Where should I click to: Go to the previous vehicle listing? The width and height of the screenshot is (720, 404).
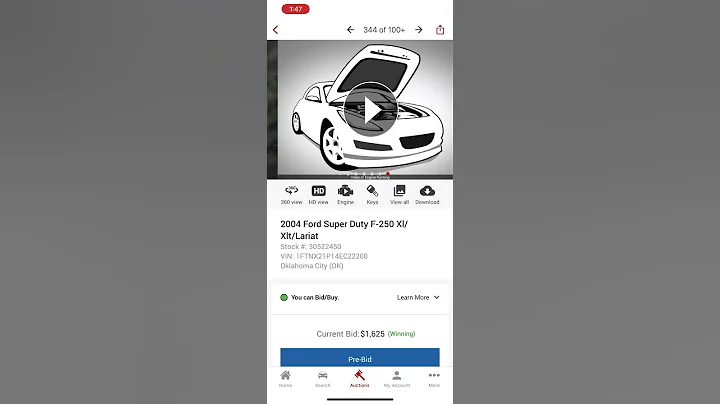(350, 30)
